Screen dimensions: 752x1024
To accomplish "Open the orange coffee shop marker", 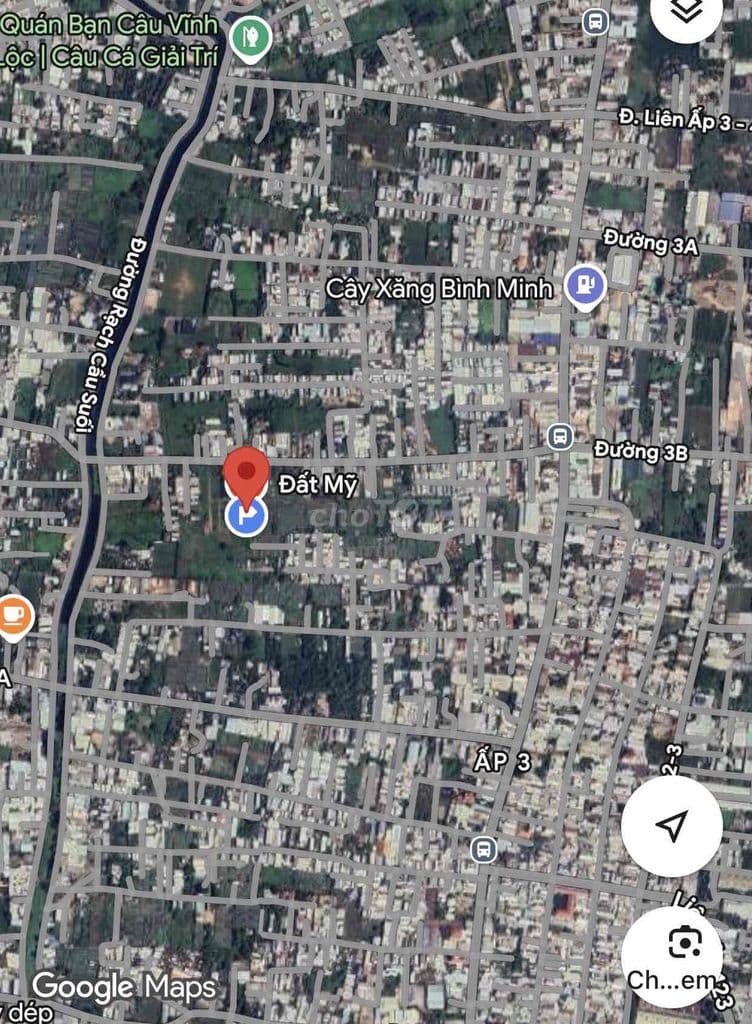I will pyautogui.click(x=13, y=615).
